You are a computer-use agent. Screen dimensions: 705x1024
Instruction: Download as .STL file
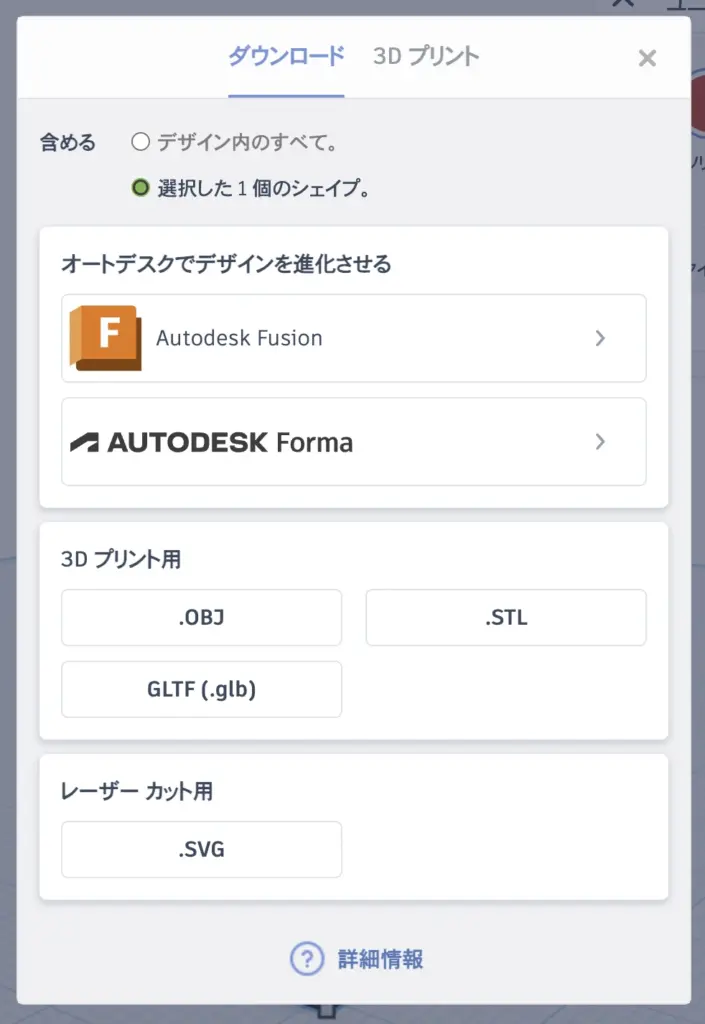(x=505, y=618)
